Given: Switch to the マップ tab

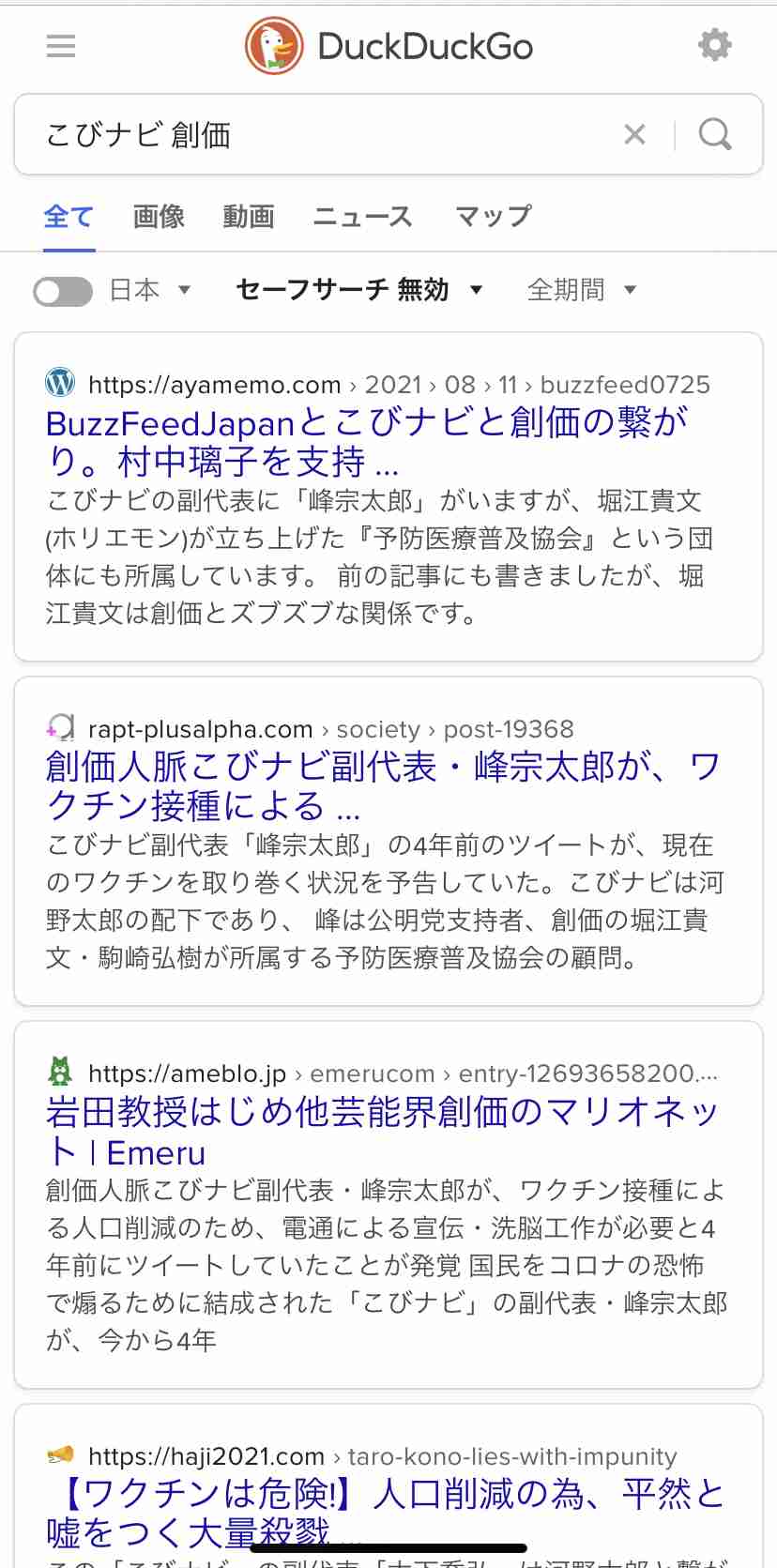Looking at the screenshot, I should point(494,217).
